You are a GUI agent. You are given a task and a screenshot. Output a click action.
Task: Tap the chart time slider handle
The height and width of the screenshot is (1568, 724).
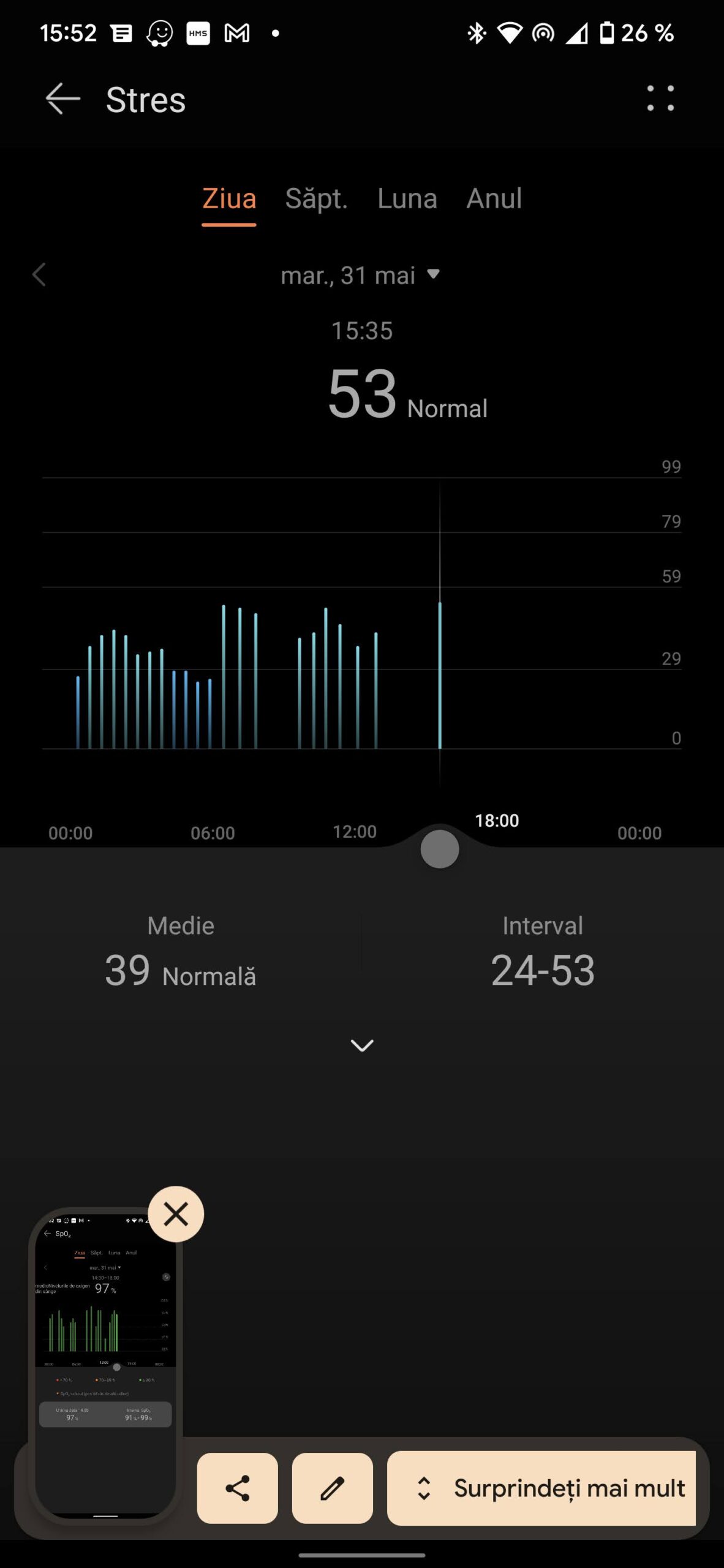(x=440, y=849)
